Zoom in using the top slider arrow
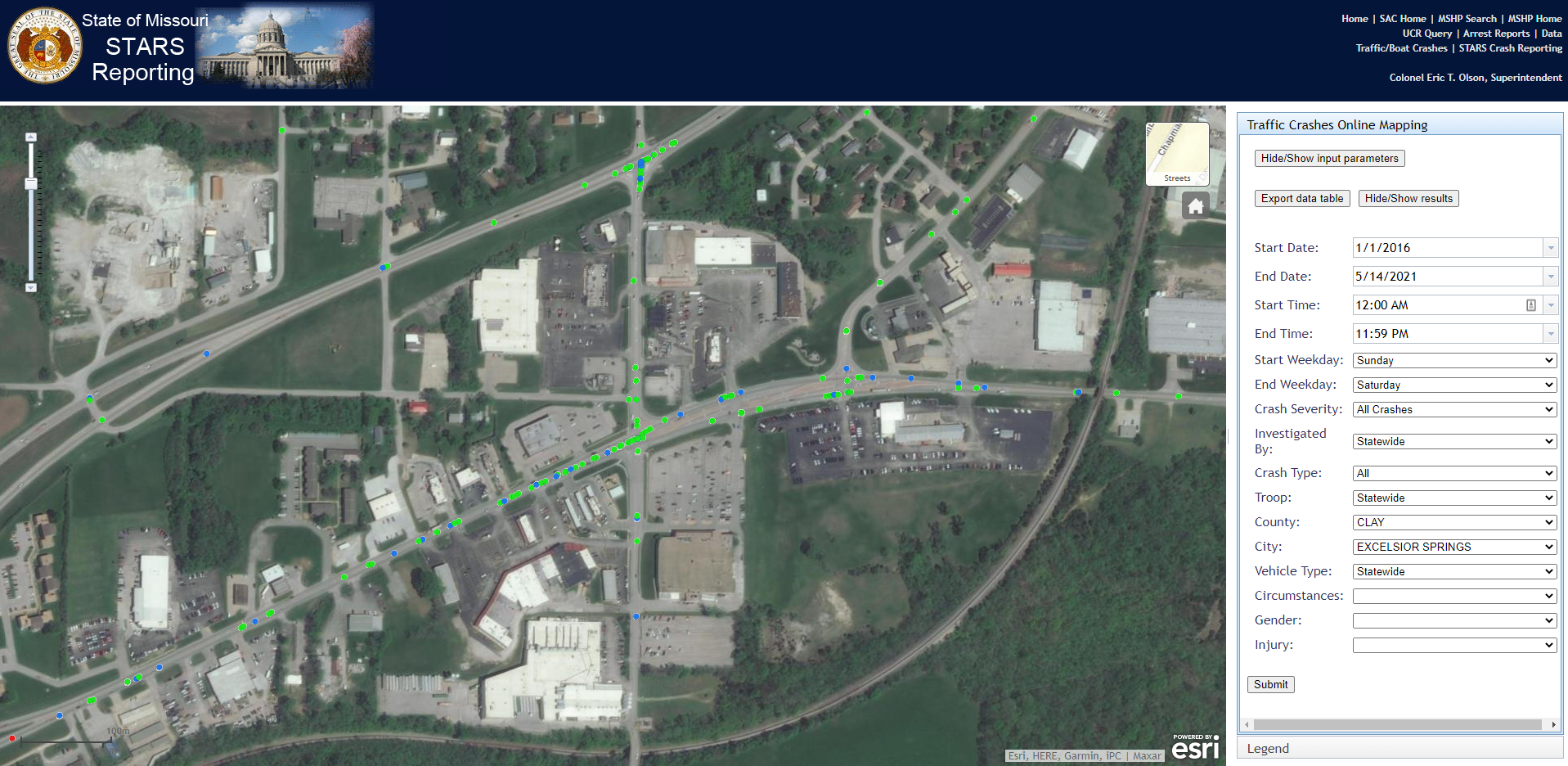Image resolution: width=1568 pixels, height=766 pixels. (31, 137)
